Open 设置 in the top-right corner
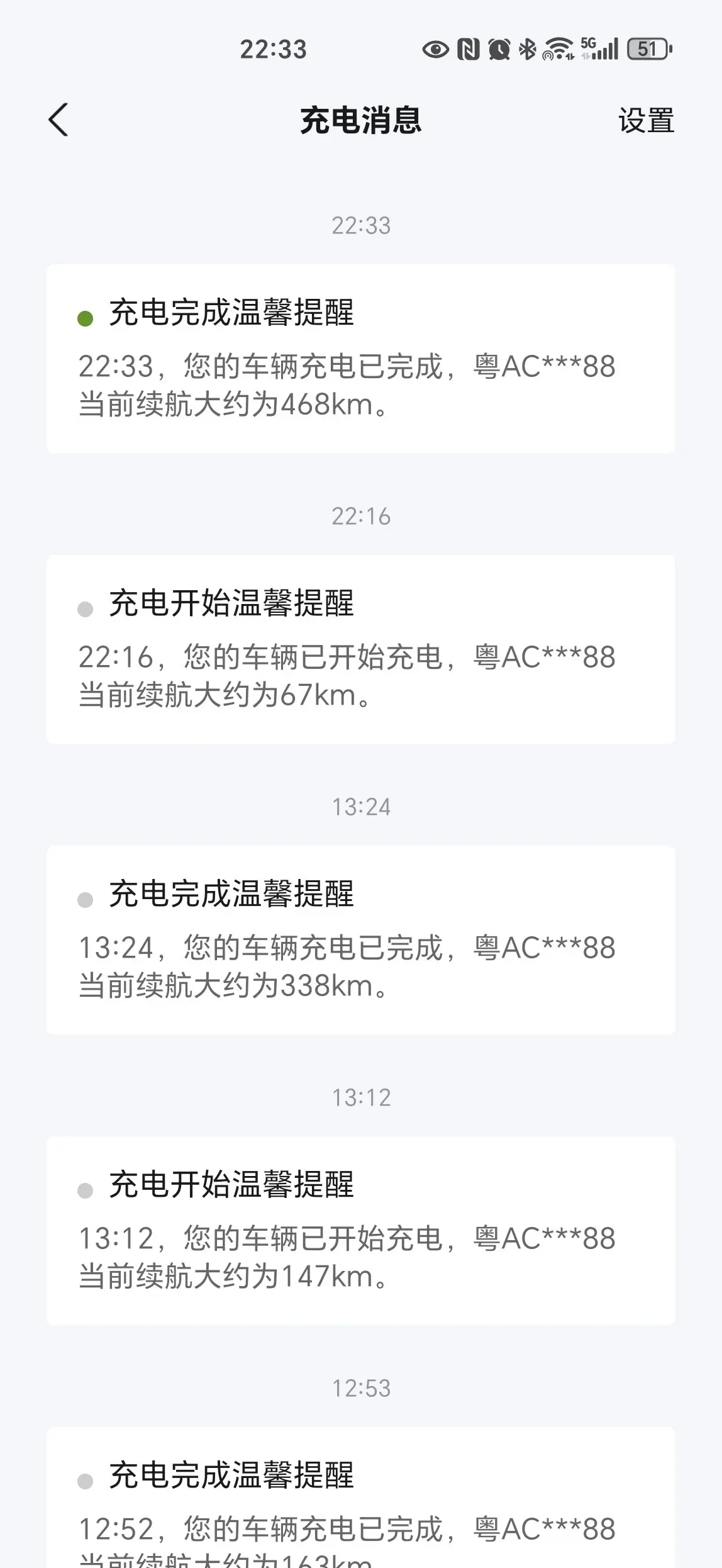This screenshot has width=722, height=1568. tap(646, 120)
